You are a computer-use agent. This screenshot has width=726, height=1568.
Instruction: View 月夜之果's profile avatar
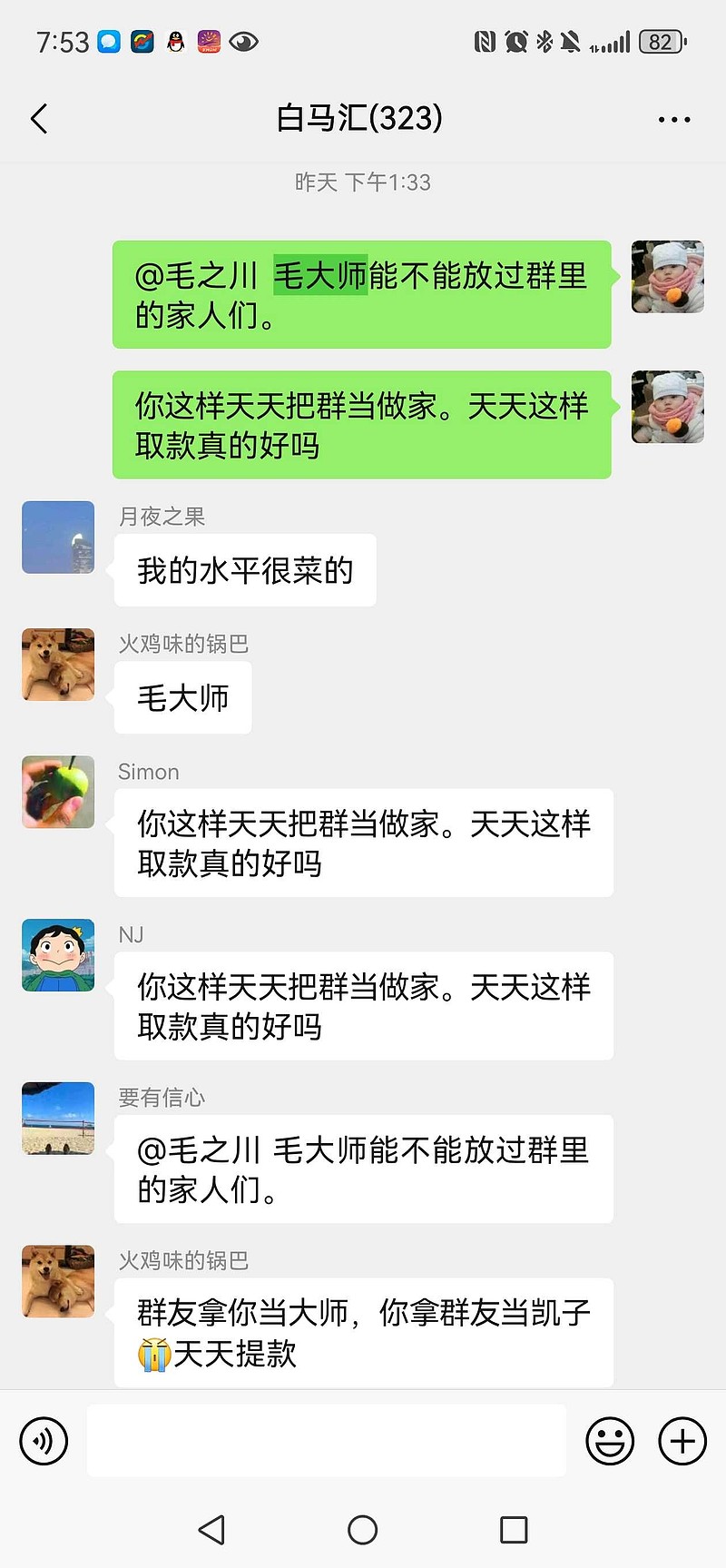[x=58, y=537]
